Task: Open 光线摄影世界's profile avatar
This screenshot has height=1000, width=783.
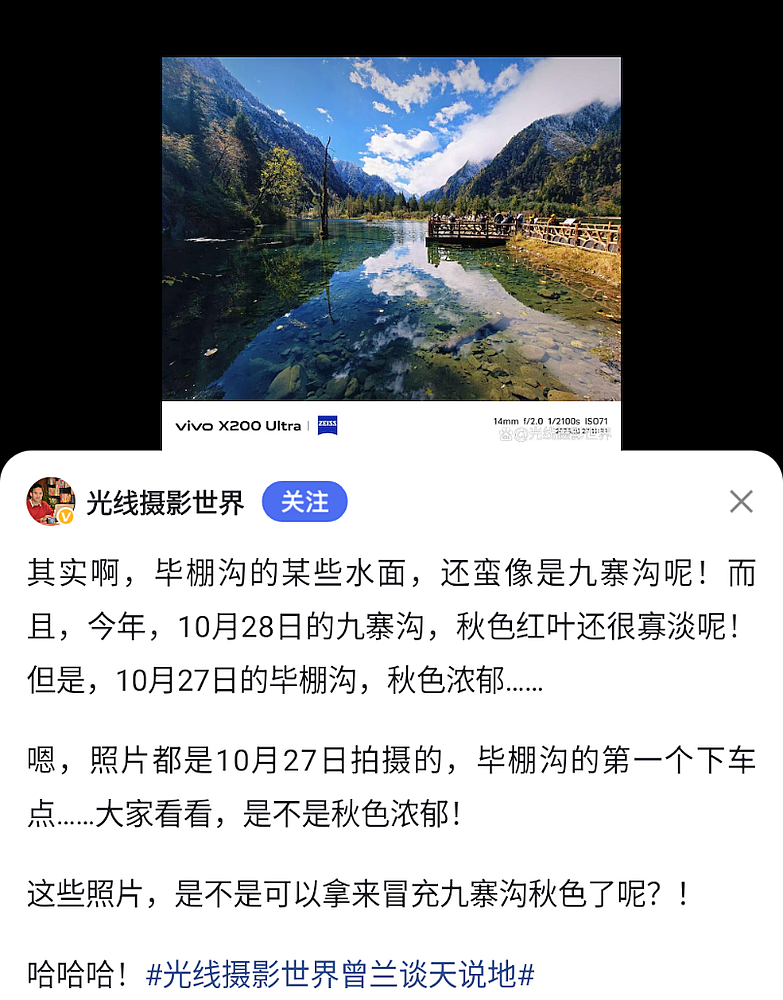Action: (50, 501)
